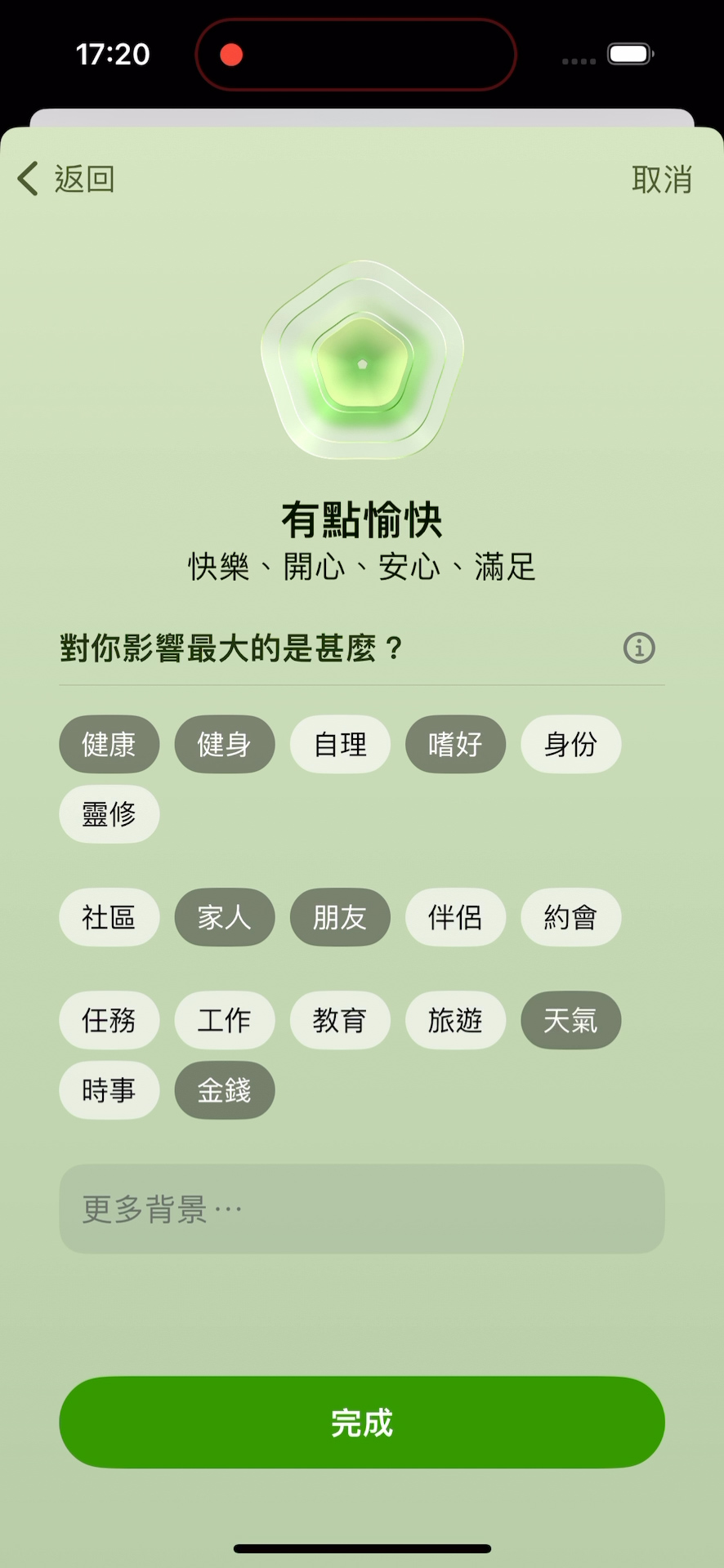Cancel with 取消 button
Image resolution: width=724 pixels, height=1568 pixels.
tap(661, 179)
